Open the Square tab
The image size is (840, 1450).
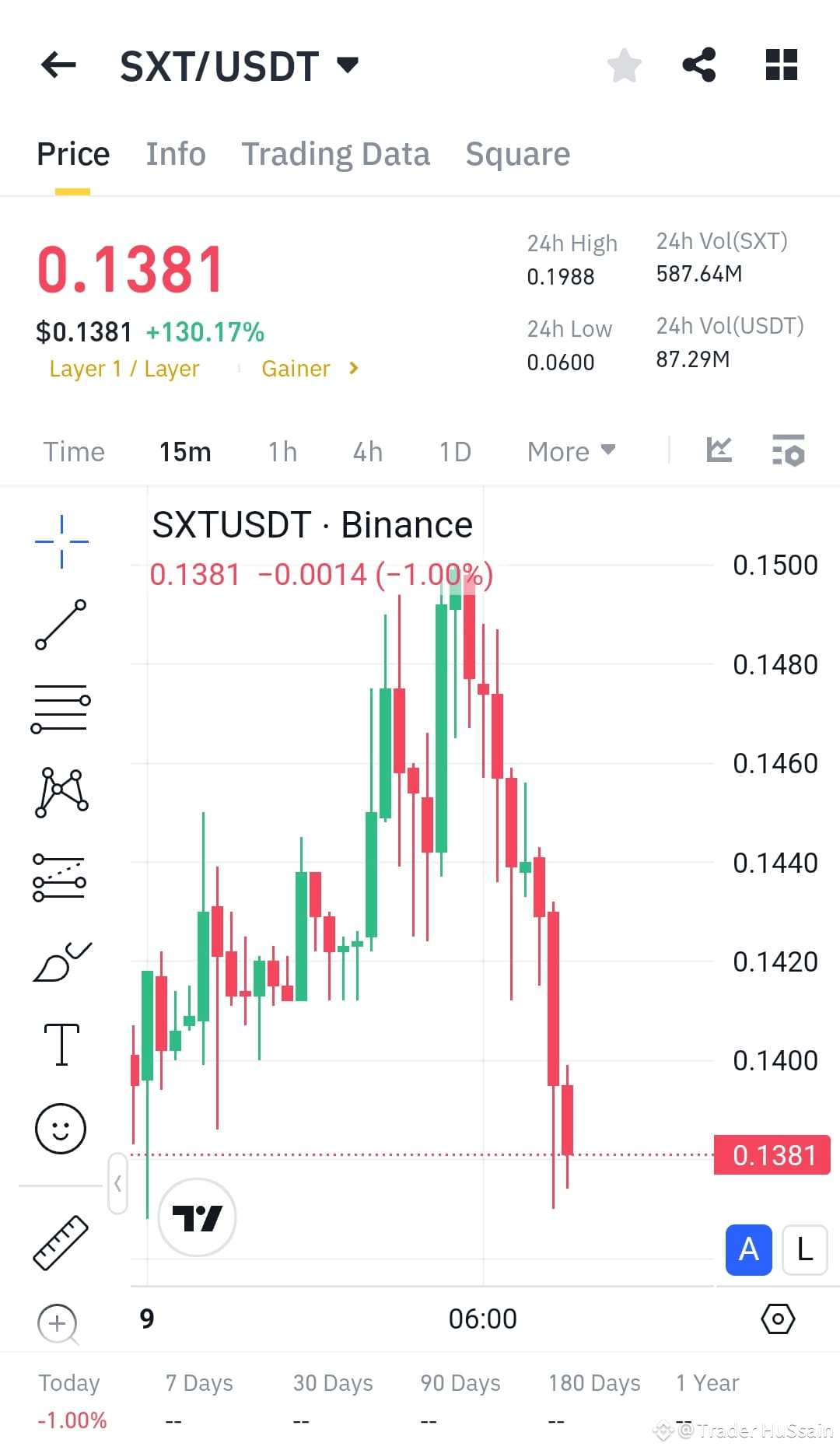517,153
